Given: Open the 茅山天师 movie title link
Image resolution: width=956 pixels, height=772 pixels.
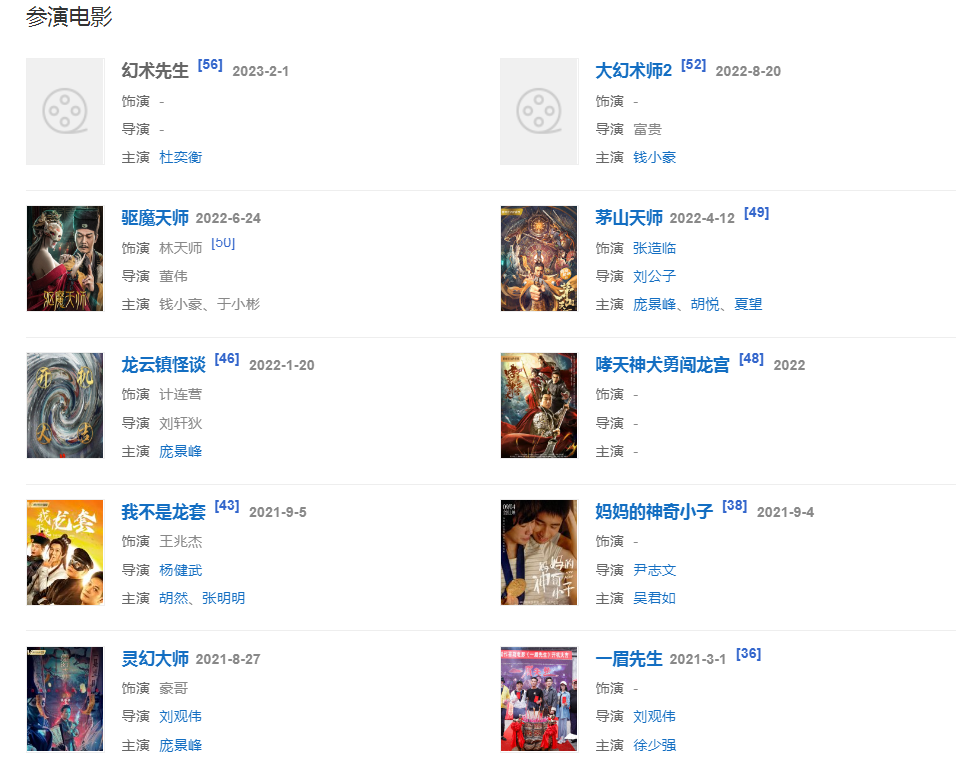Looking at the screenshot, I should click(629, 218).
